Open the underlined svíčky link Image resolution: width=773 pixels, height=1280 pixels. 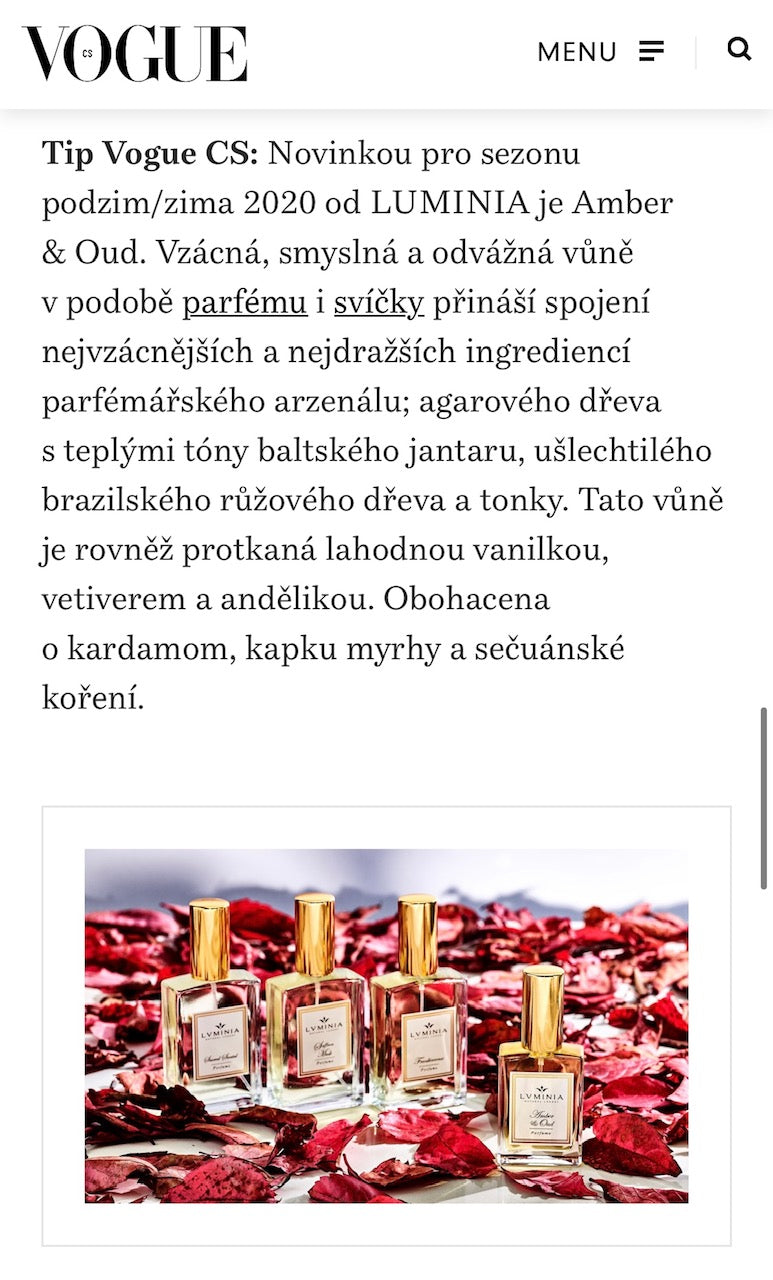click(379, 303)
